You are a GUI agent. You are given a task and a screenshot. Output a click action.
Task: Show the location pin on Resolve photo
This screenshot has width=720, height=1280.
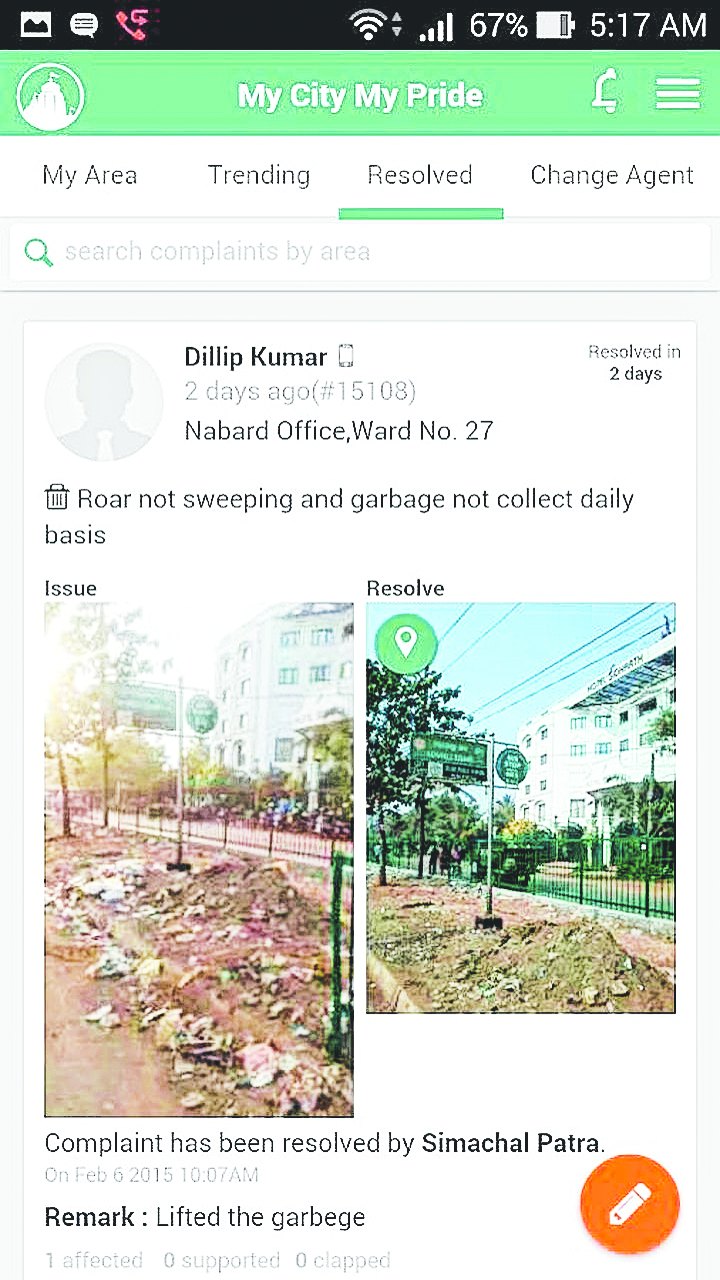click(x=405, y=642)
